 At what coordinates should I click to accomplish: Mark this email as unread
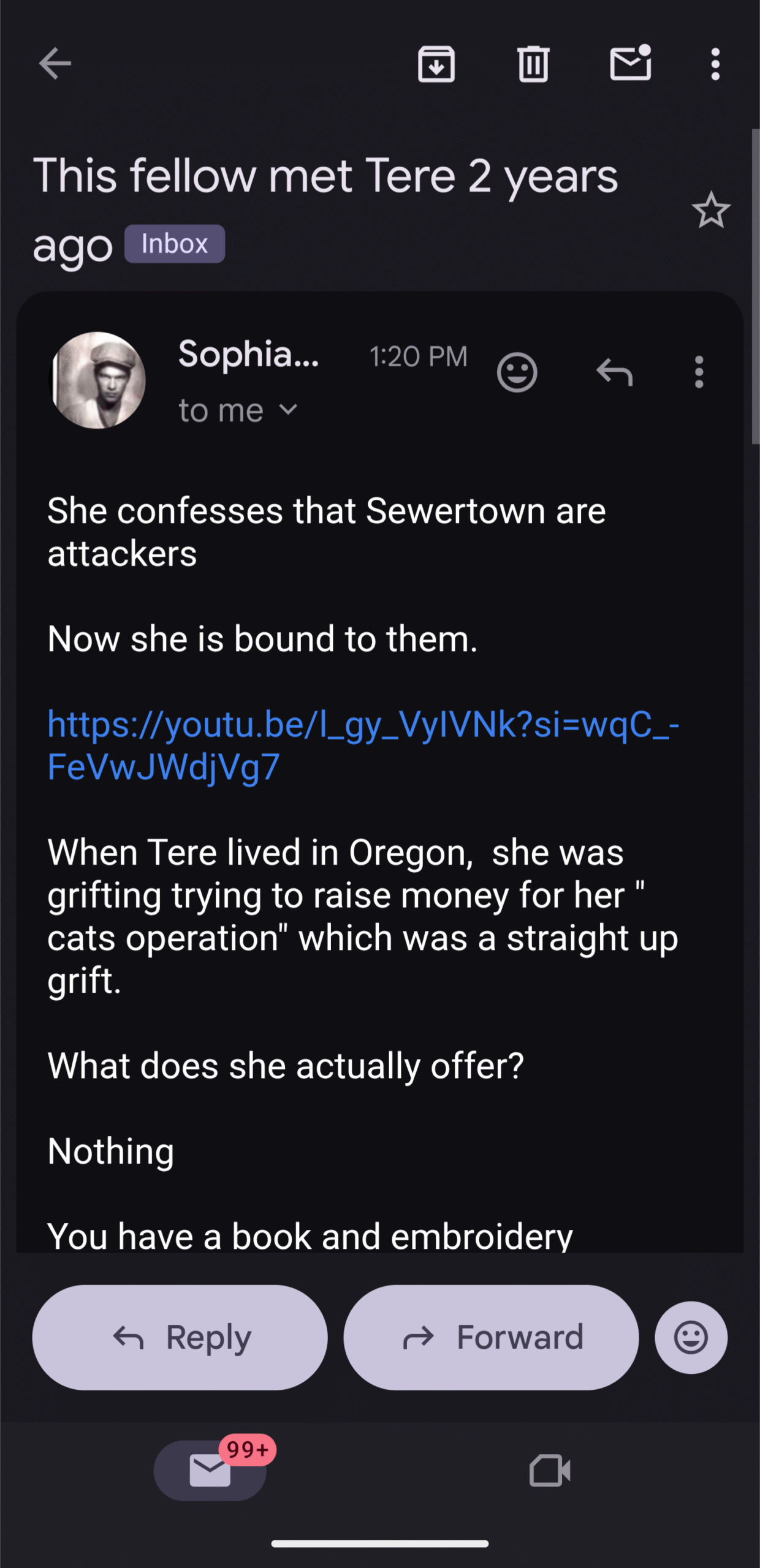tap(630, 63)
